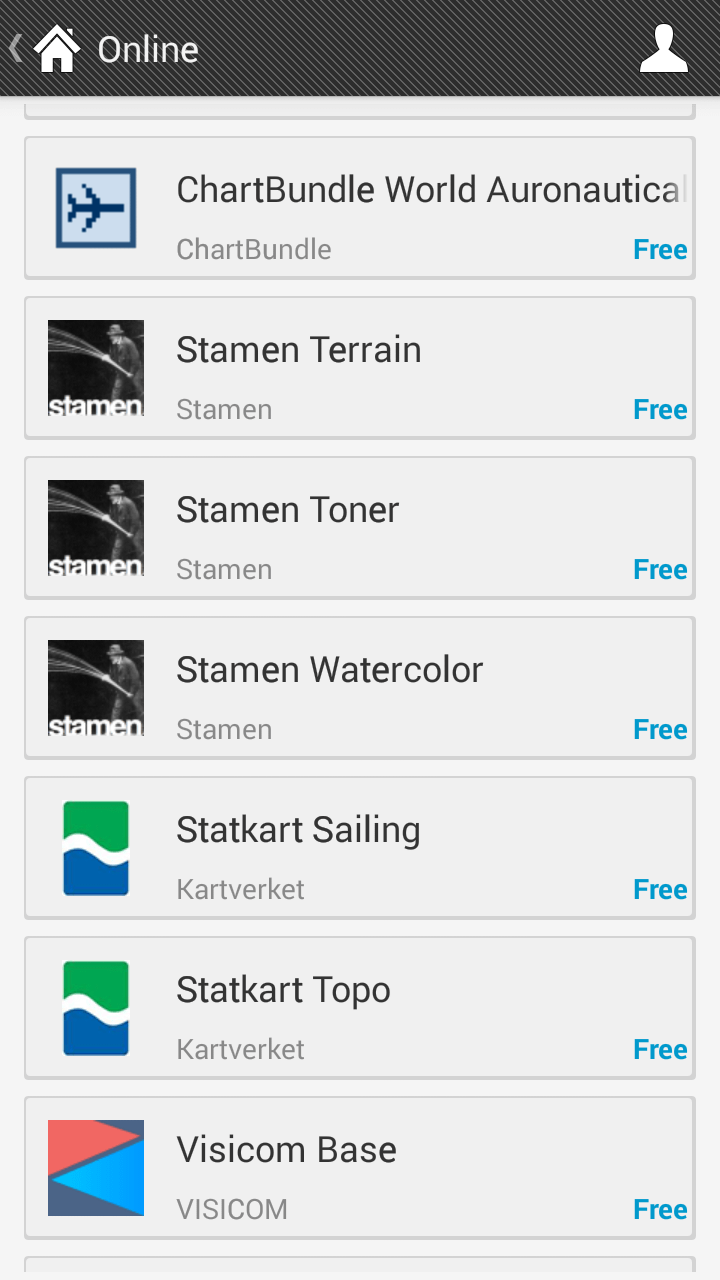Open the user profile icon
The width and height of the screenshot is (720, 1280).
(x=664, y=49)
